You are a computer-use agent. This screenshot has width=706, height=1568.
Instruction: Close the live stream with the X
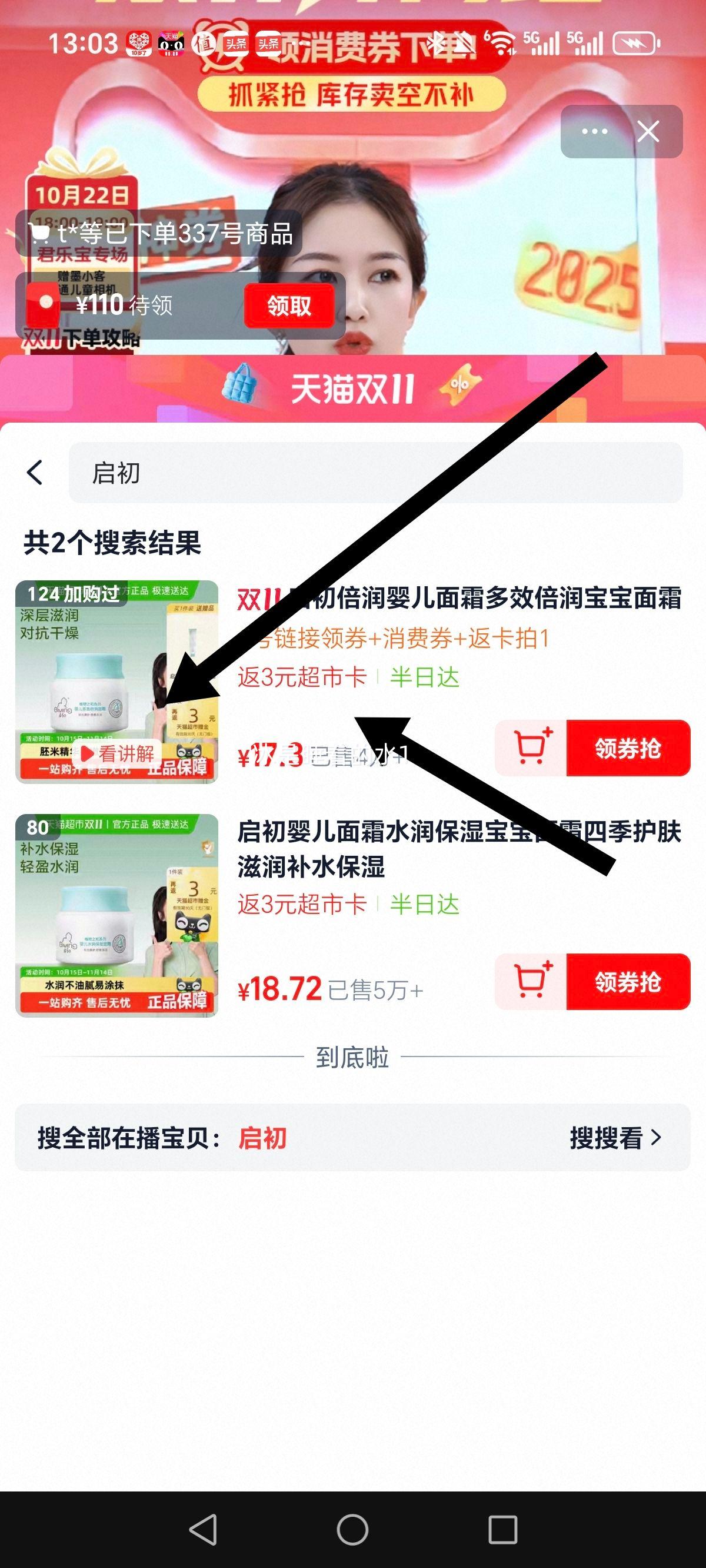click(648, 131)
